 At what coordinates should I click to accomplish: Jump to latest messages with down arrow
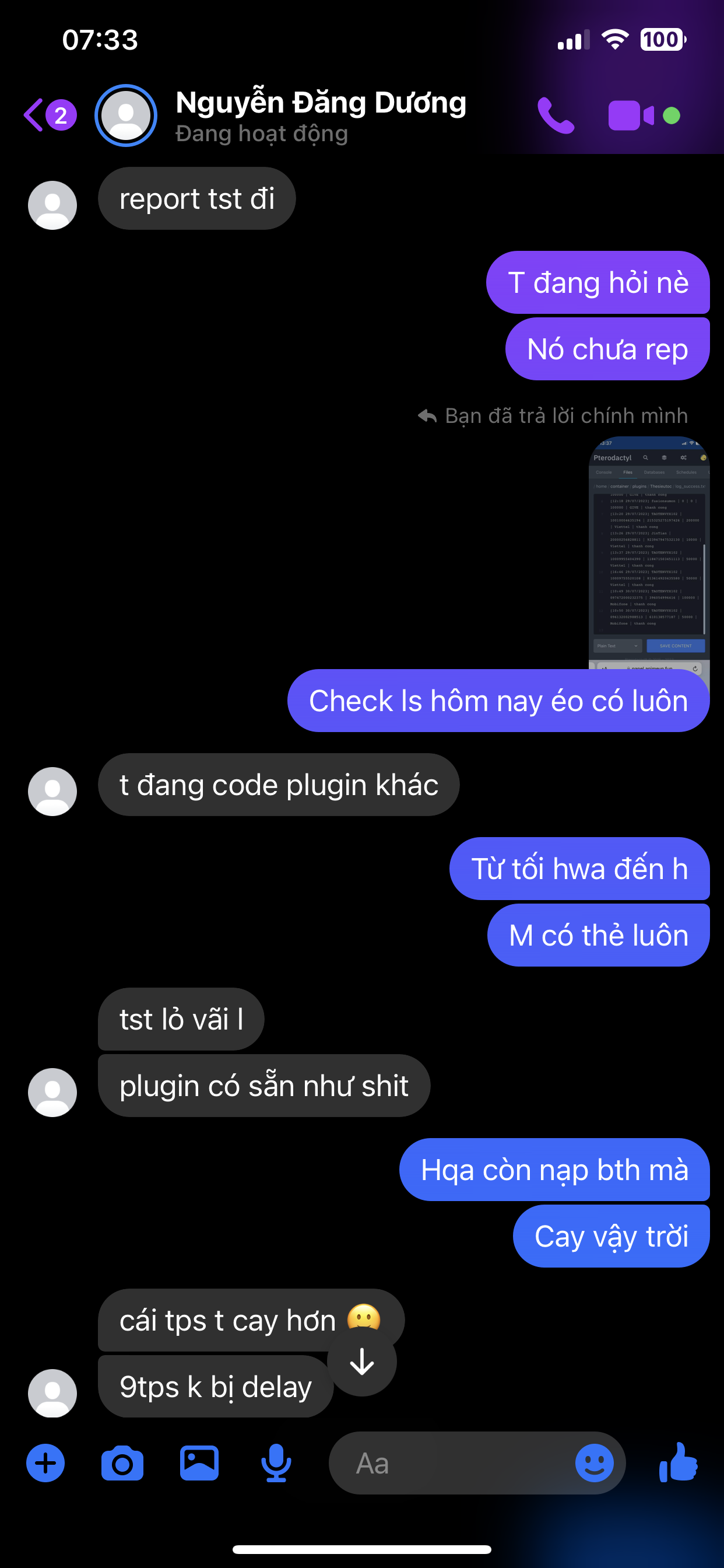(362, 1361)
